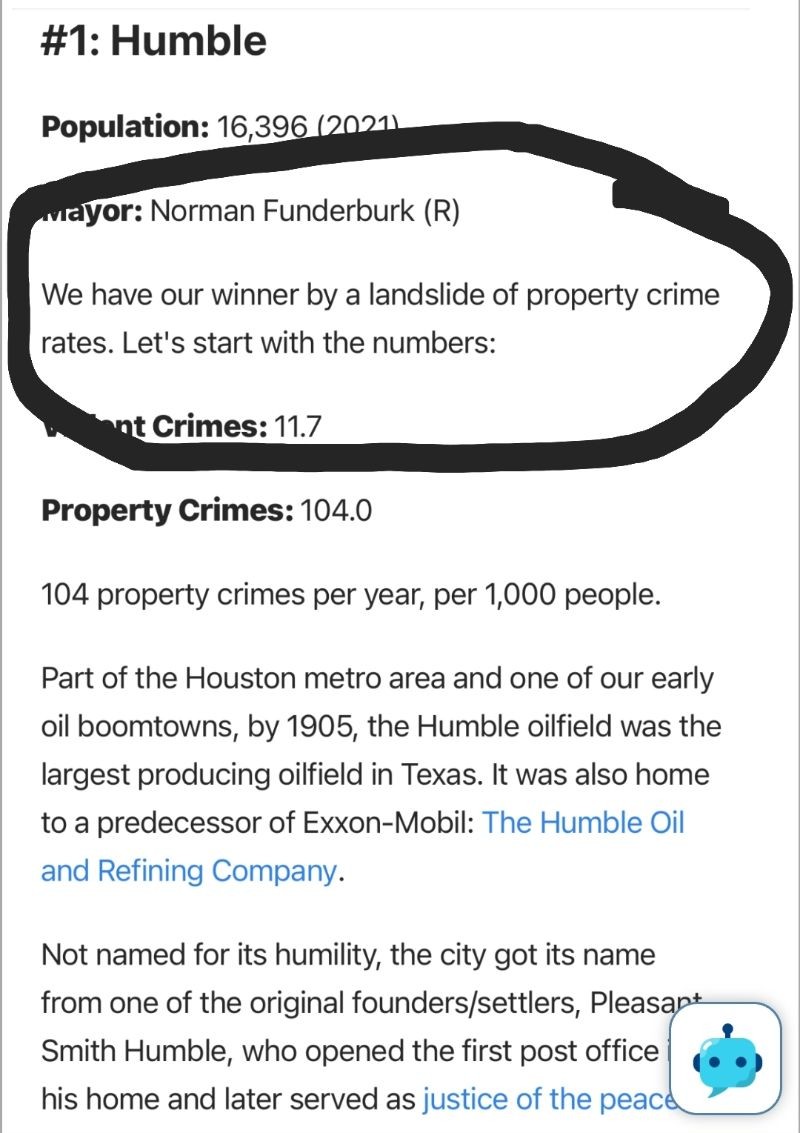Open The Humble Oil and Refining Company link
Viewport: 800px width, 1133px height.
click(584, 822)
